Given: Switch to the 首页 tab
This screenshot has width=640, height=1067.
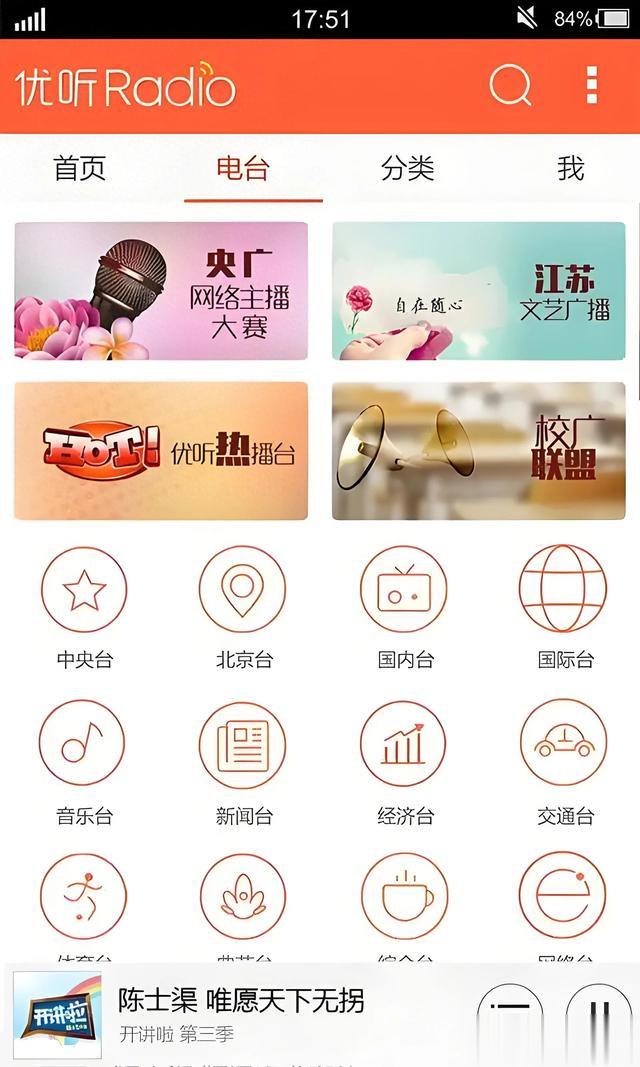Looking at the screenshot, I should pos(80,168).
